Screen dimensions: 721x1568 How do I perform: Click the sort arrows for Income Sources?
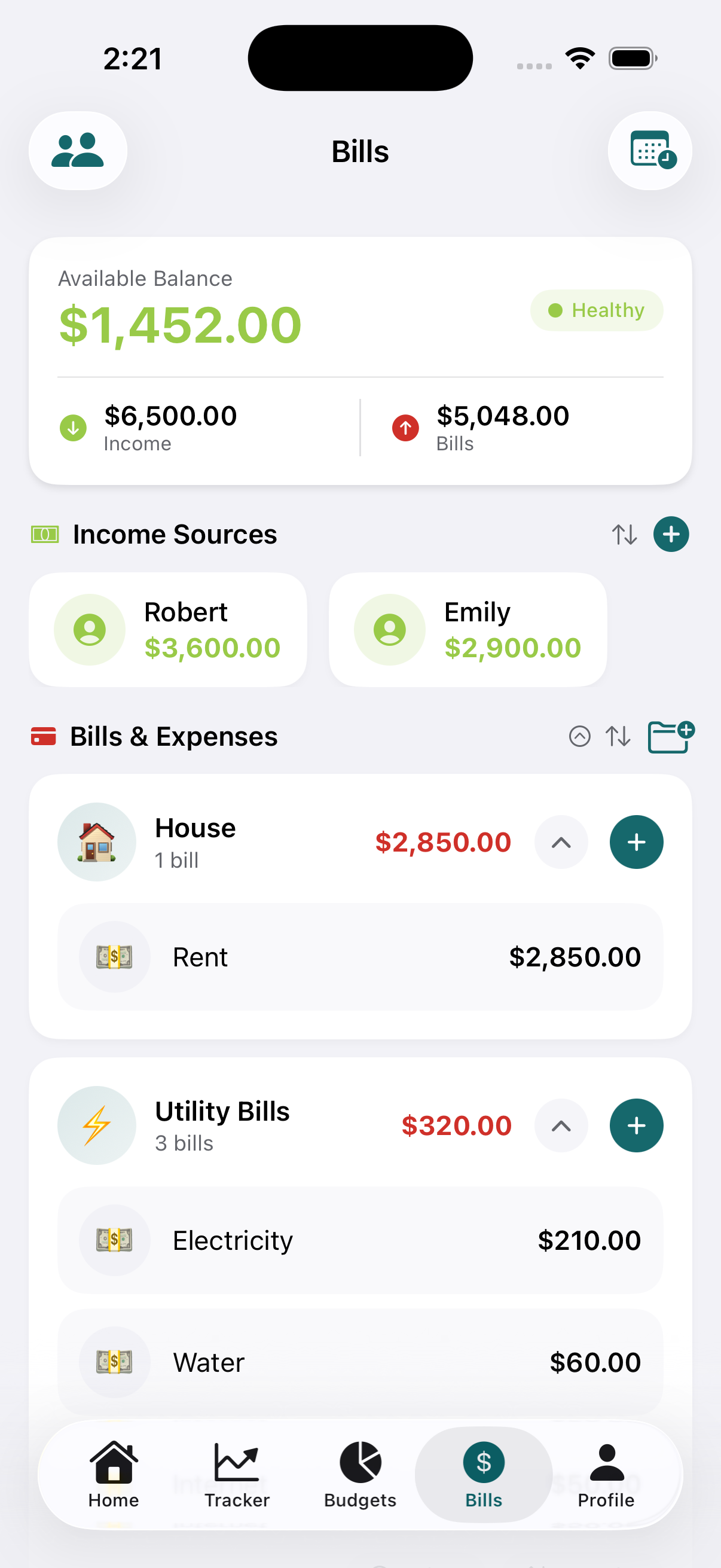[624, 534]
